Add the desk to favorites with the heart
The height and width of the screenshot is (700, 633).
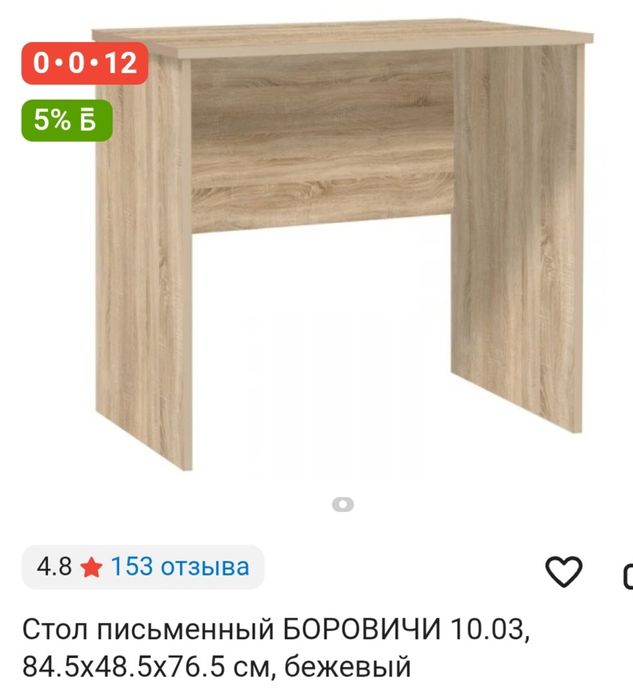[563, 572]
